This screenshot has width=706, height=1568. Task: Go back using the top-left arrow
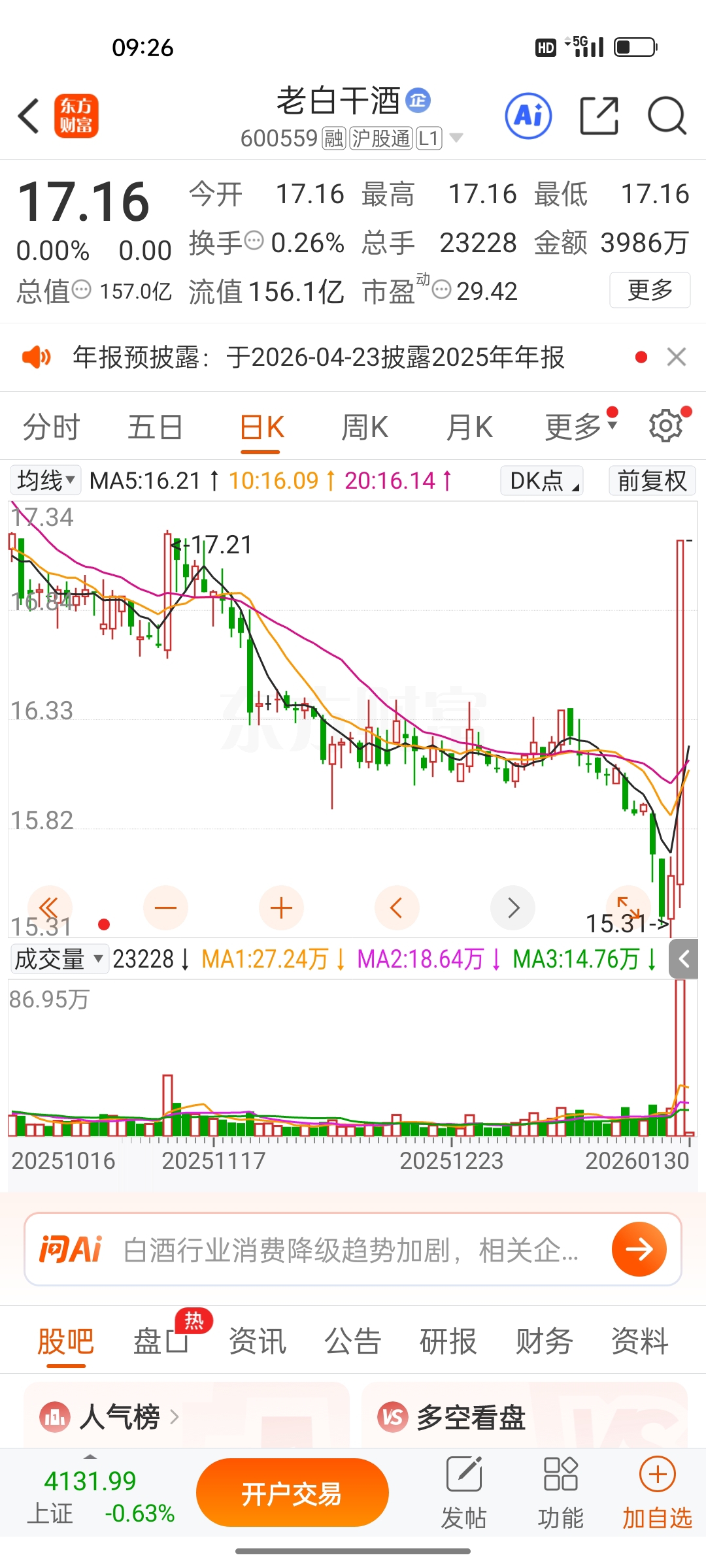[29, 116]
